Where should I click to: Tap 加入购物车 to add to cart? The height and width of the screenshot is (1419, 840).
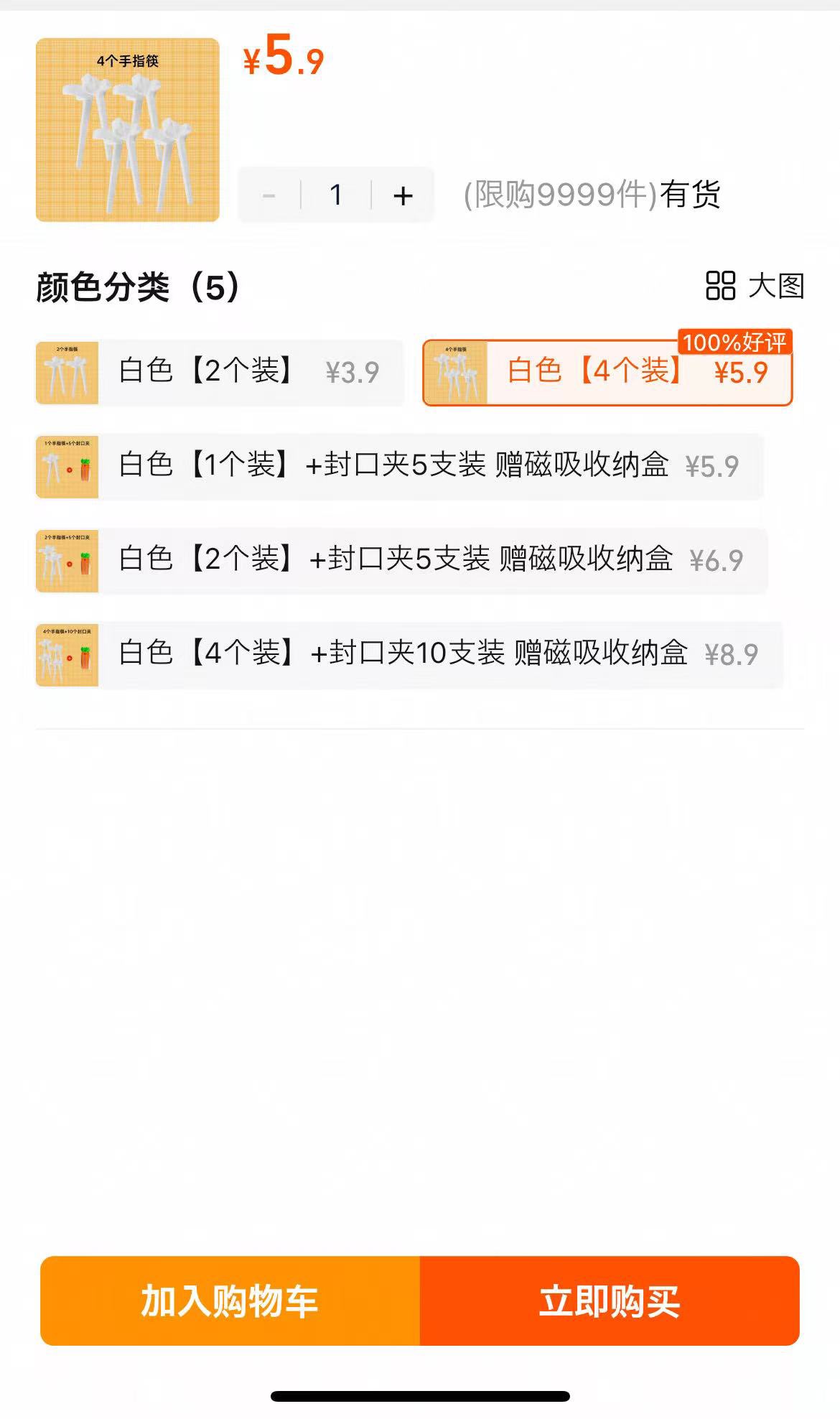point(230,1301)
